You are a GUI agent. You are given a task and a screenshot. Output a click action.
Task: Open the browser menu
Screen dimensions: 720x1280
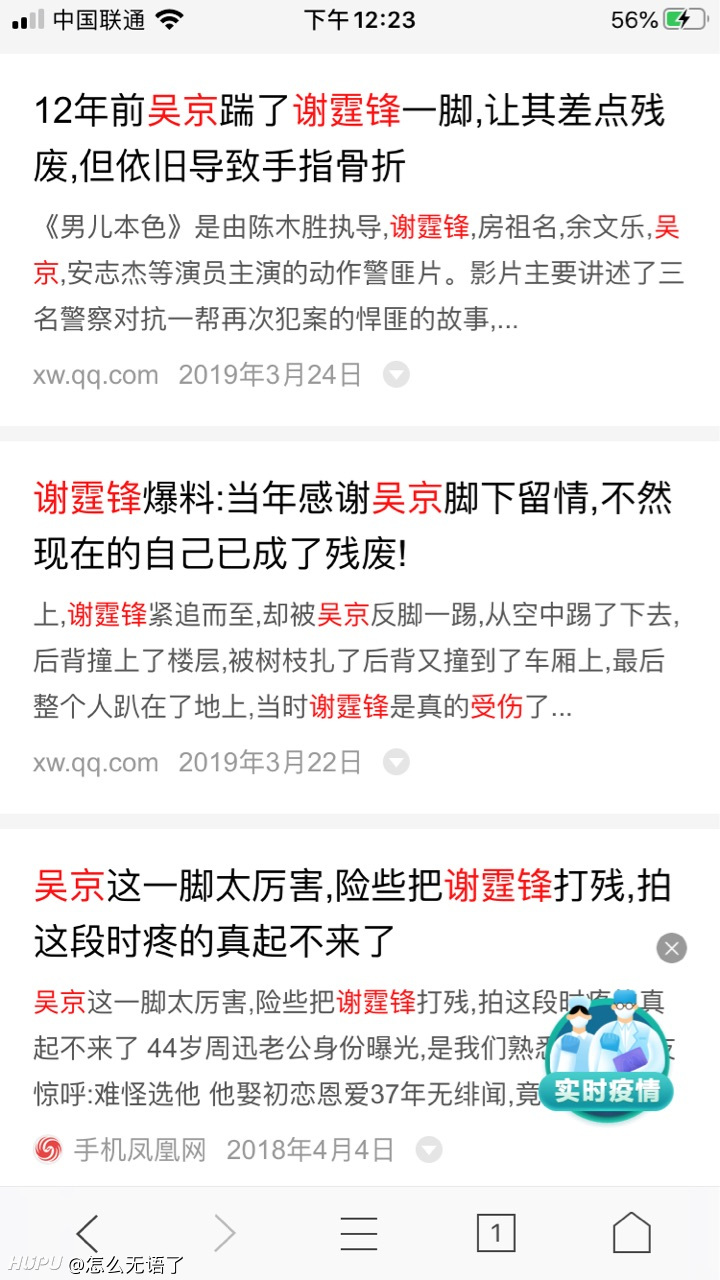[359, 1234]
